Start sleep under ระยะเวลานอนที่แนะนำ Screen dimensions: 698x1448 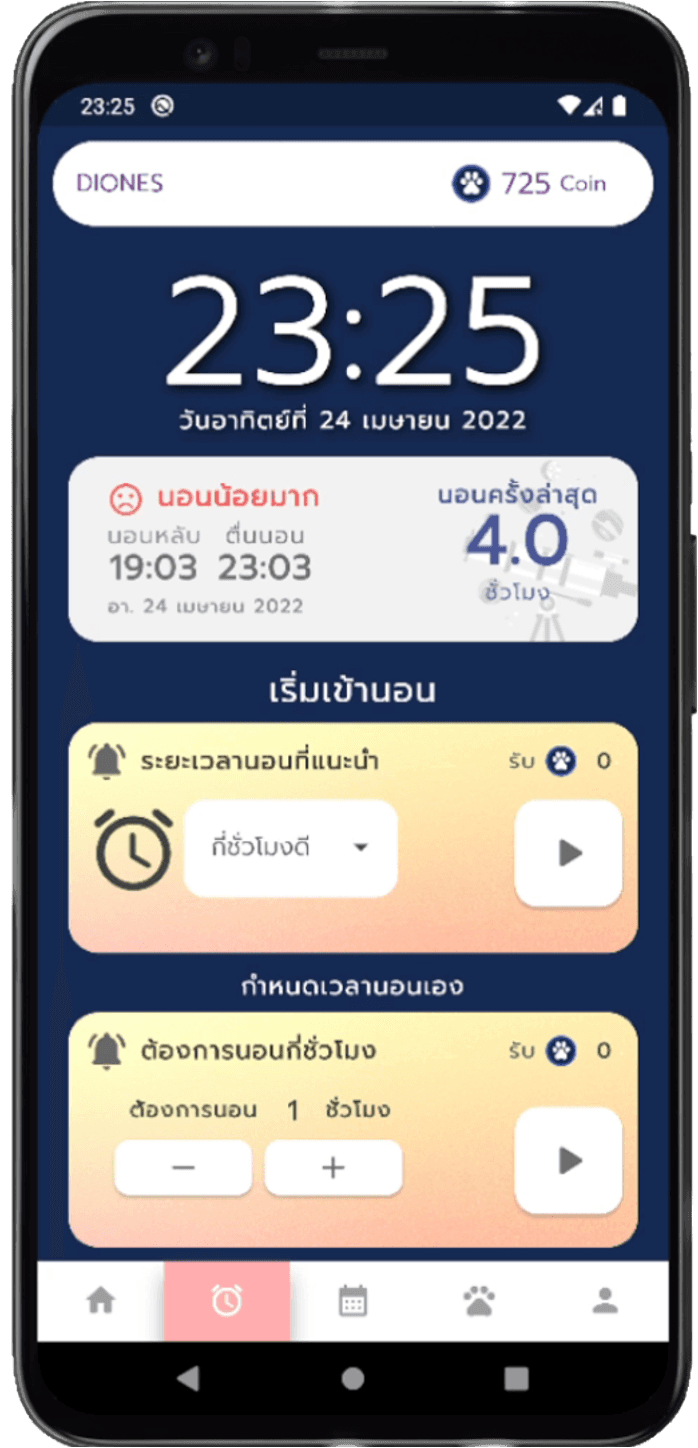pos(568,853)
